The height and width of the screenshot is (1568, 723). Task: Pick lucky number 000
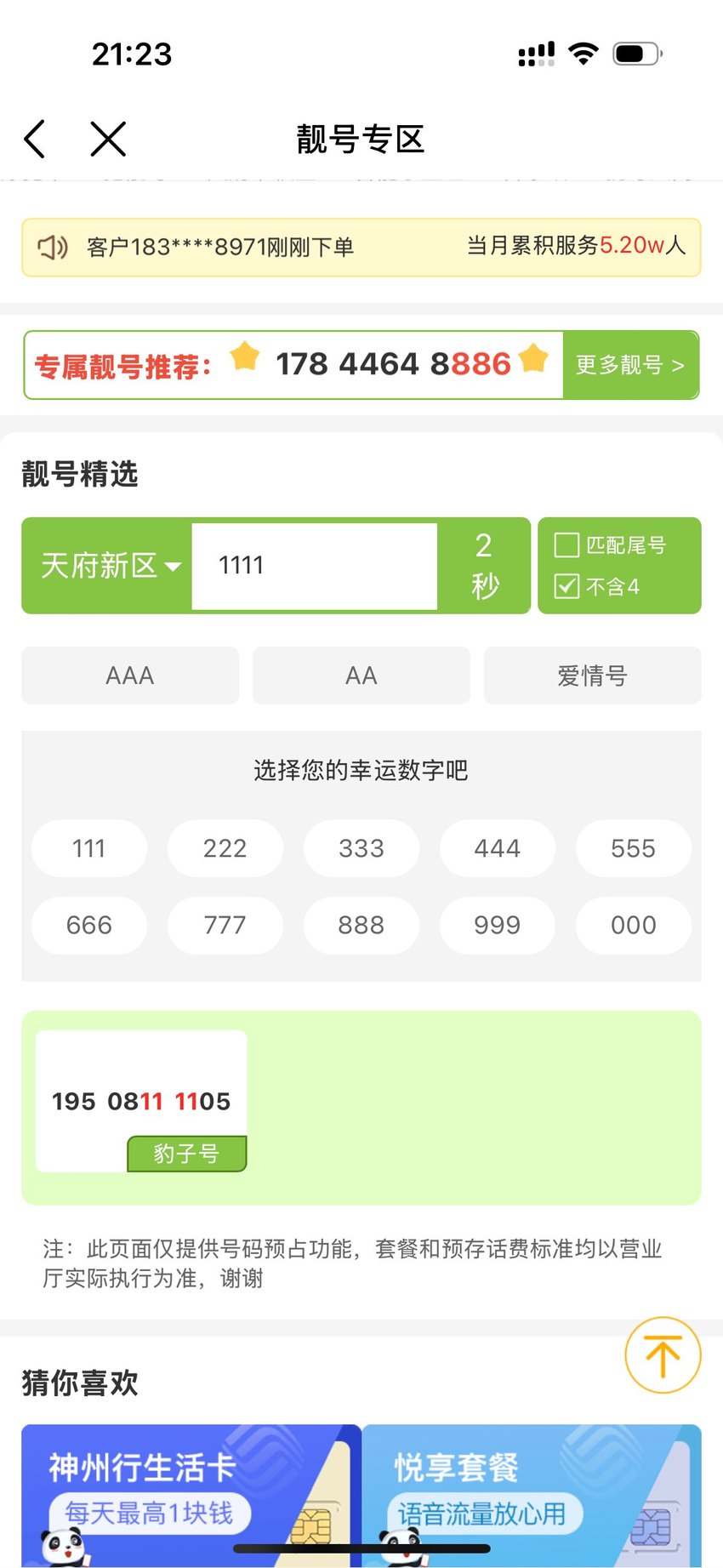(634, 925)
